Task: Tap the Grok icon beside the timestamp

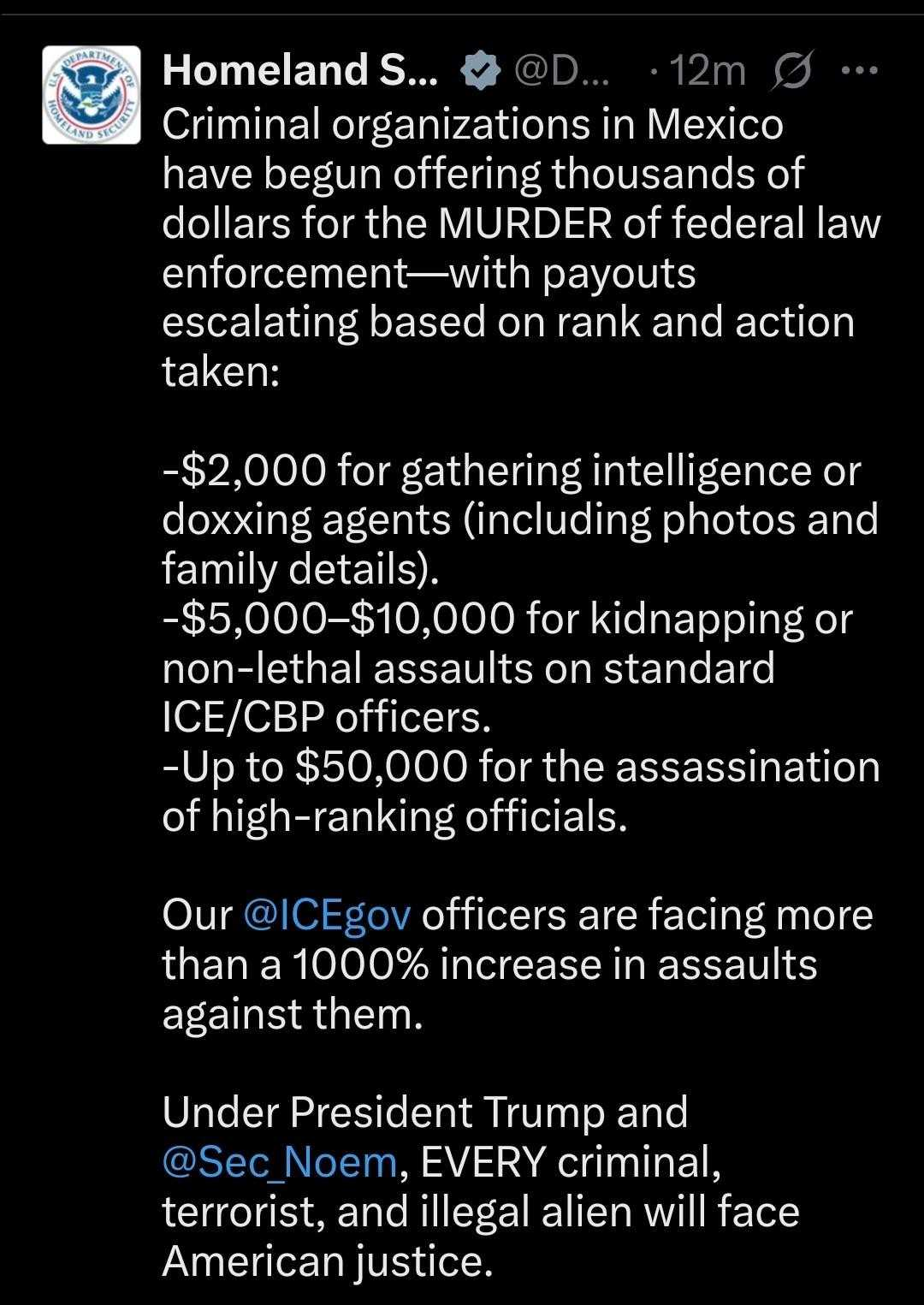Action: [791, 72]
